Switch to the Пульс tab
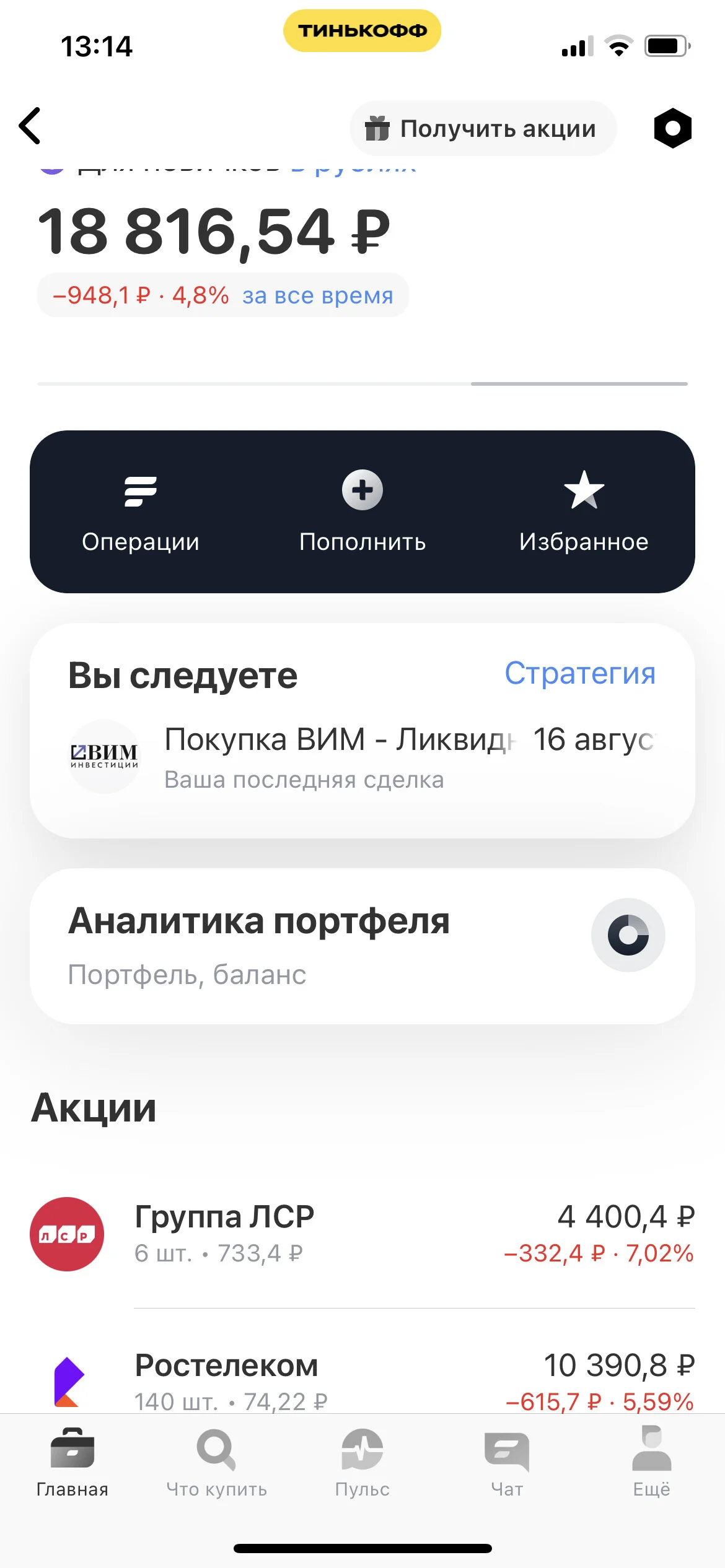 point(362,1463)
